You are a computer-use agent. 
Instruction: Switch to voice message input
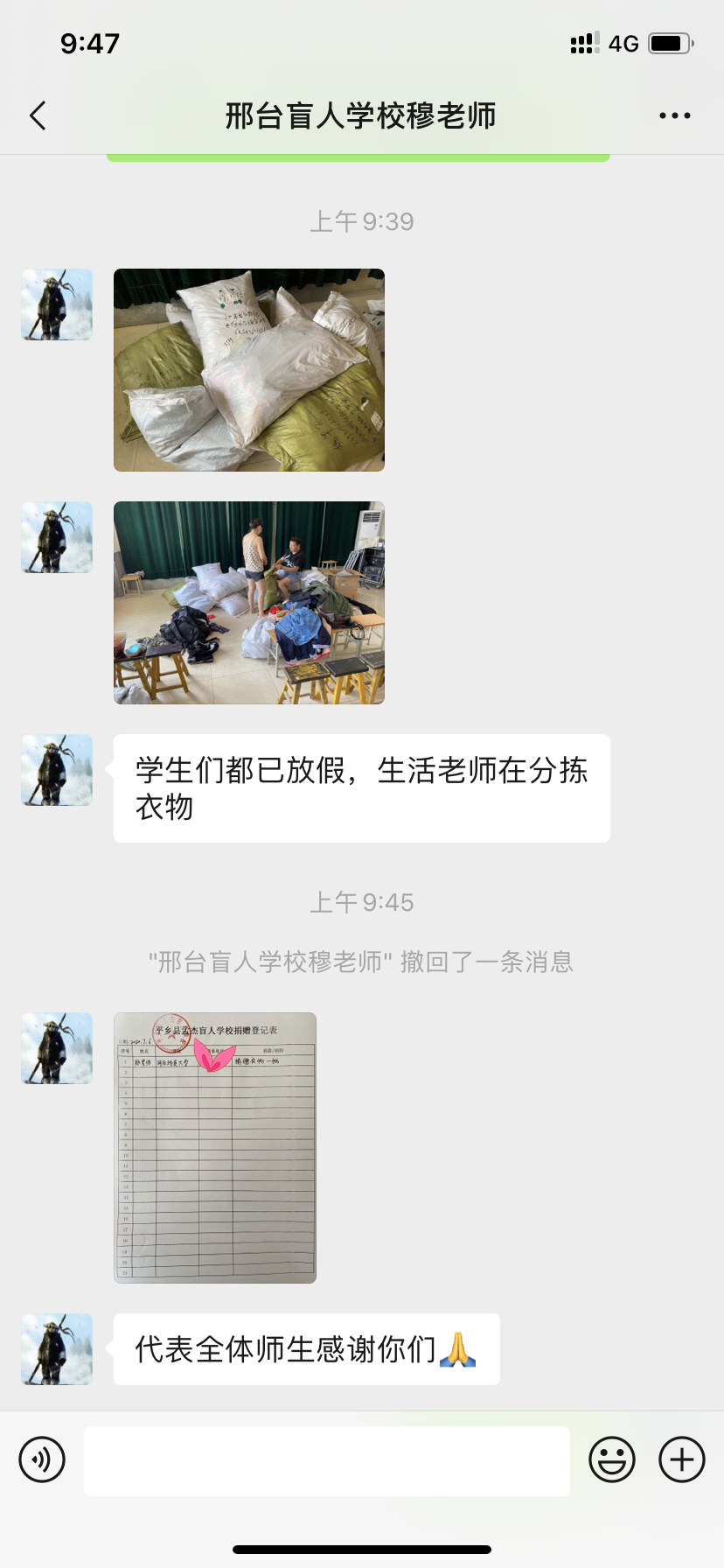click(42, 1459)
